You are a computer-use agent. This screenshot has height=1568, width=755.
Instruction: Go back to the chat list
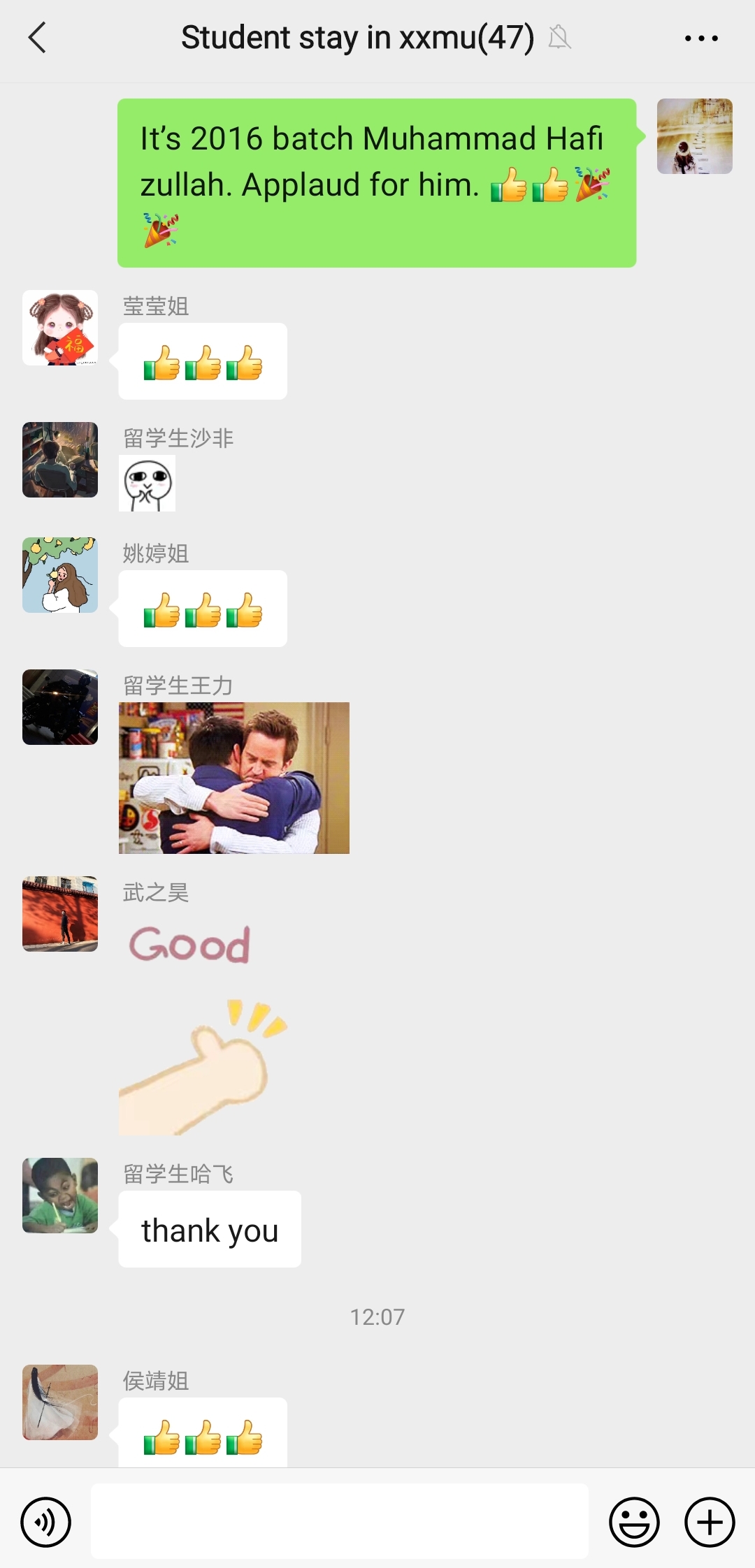37,38
